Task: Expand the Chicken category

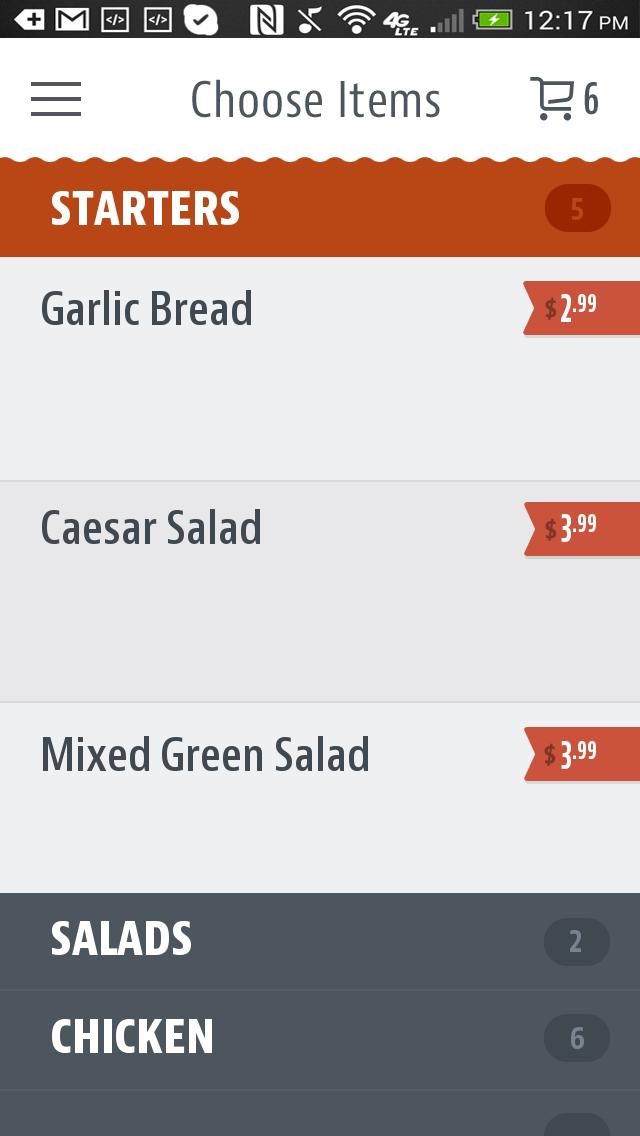Action: 320,1038
